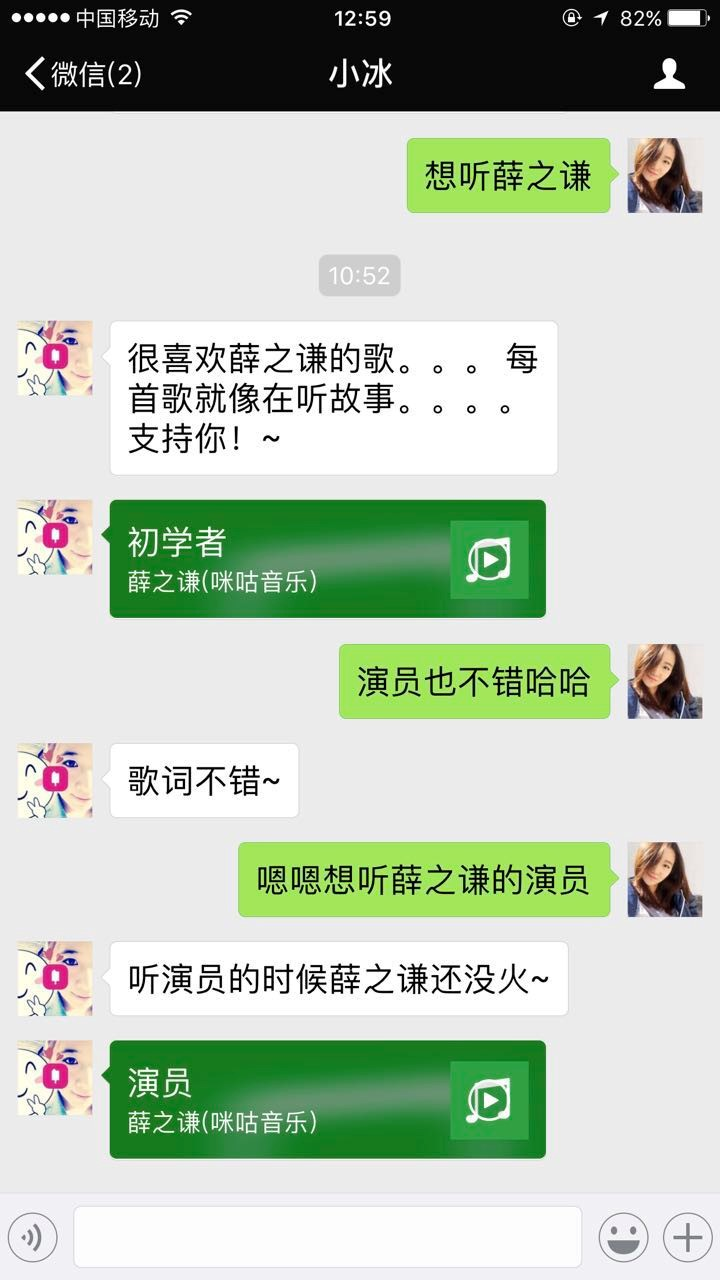
Task: Open the 小冰 chat profile icon
Action: coord(669,74)
